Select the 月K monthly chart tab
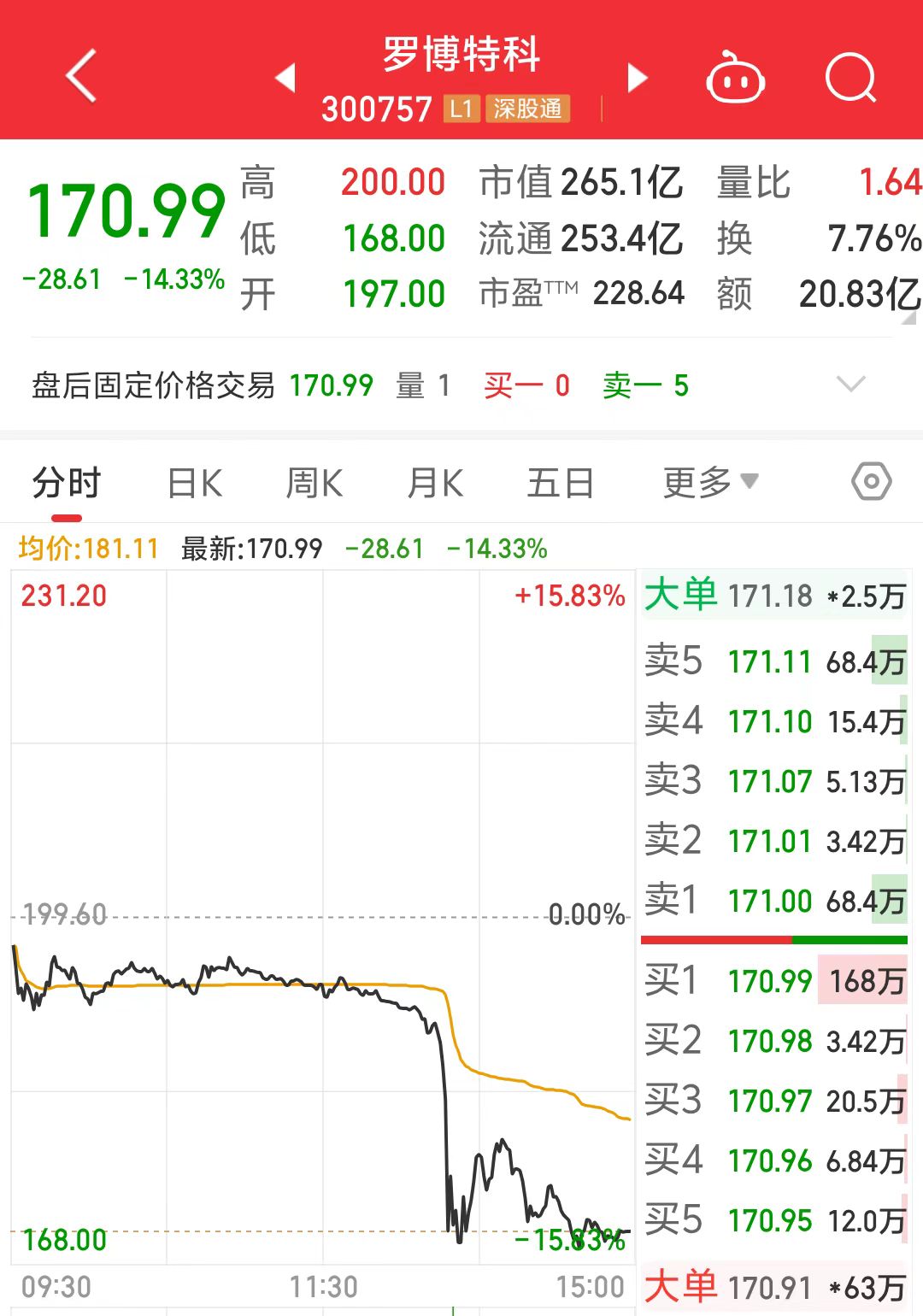 436,482
